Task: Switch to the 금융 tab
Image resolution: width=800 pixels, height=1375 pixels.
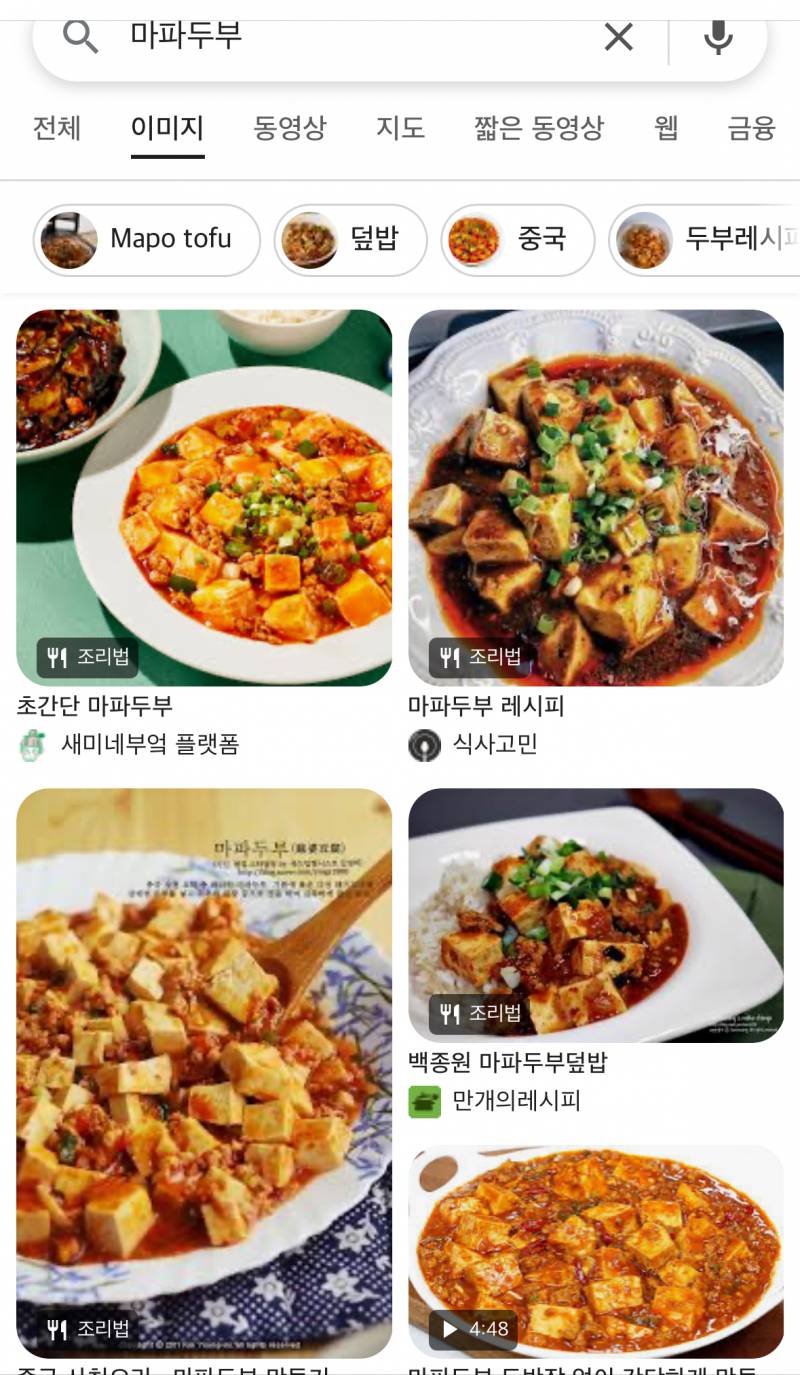Action: 752,128
